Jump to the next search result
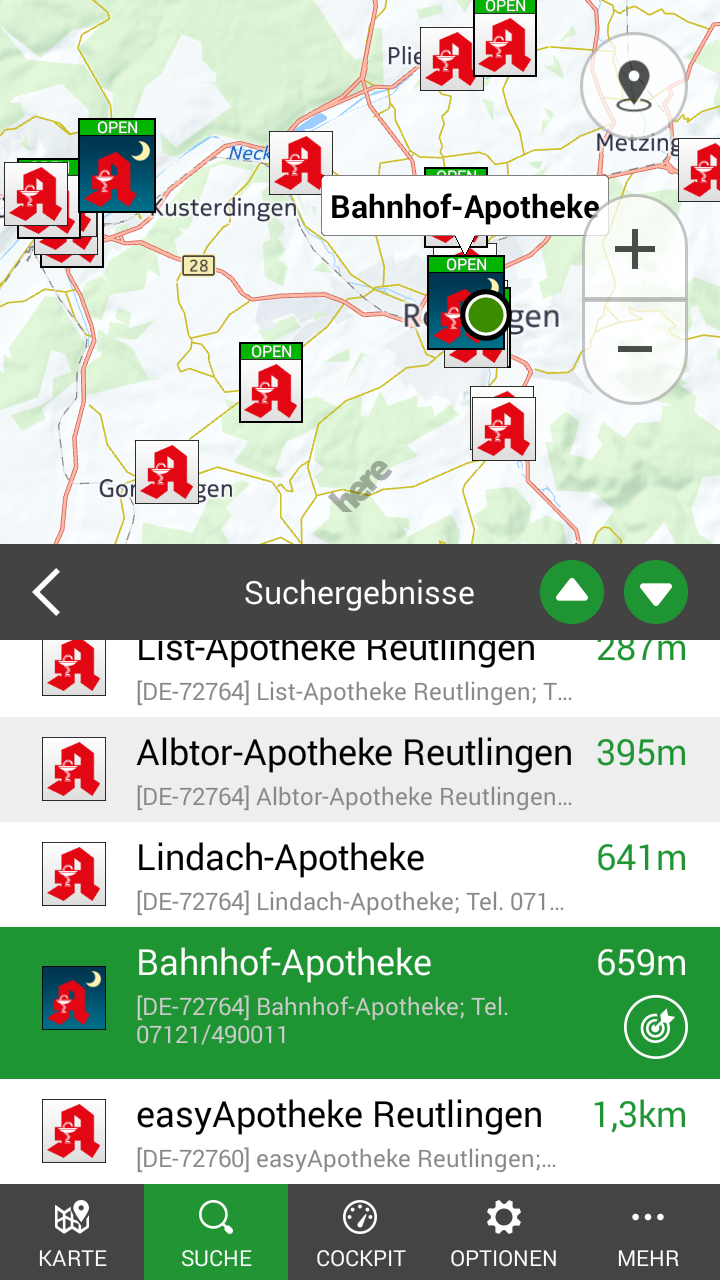Image resolution: width=720 pixels, height=1280 pixels. click(656, 592)
